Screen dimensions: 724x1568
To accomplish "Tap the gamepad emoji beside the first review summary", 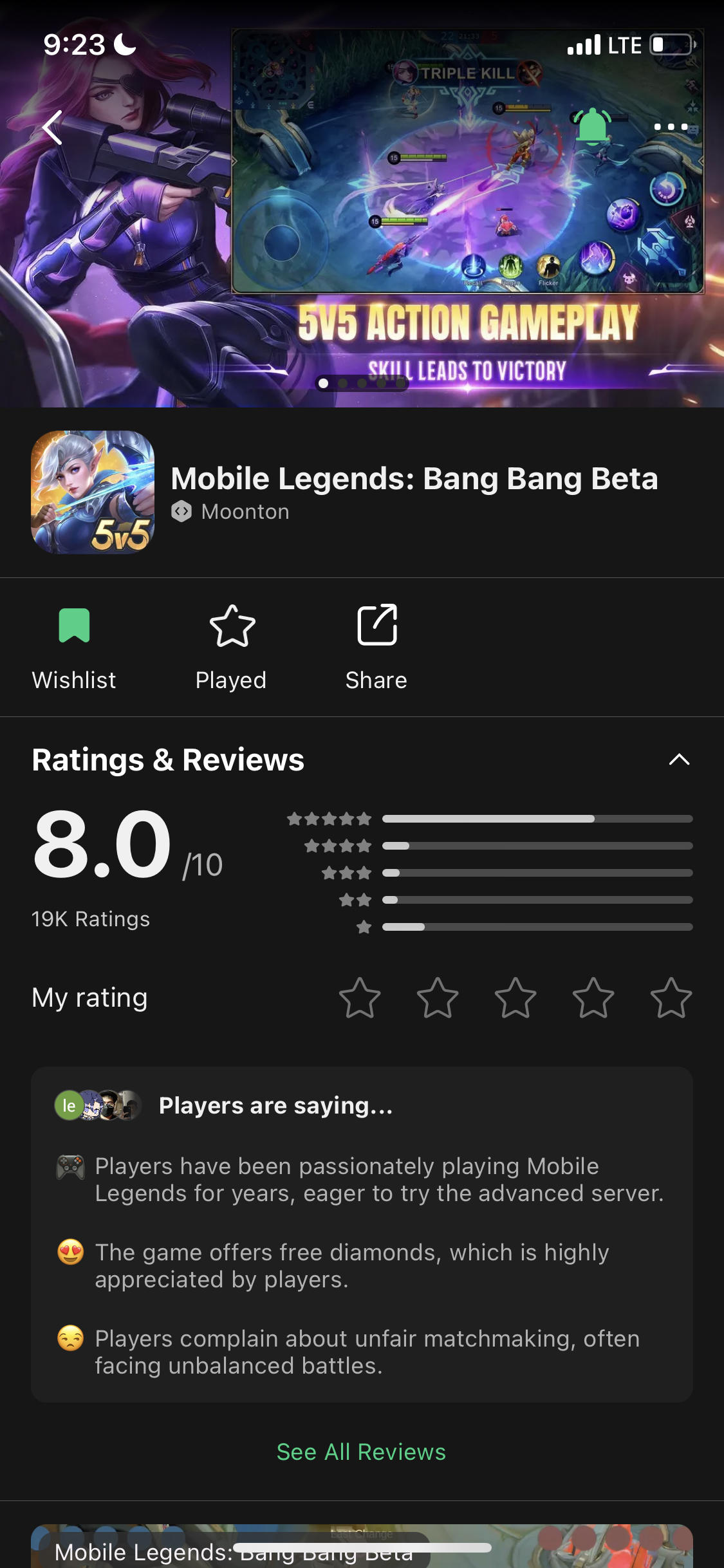I will tap(71, 1166).
